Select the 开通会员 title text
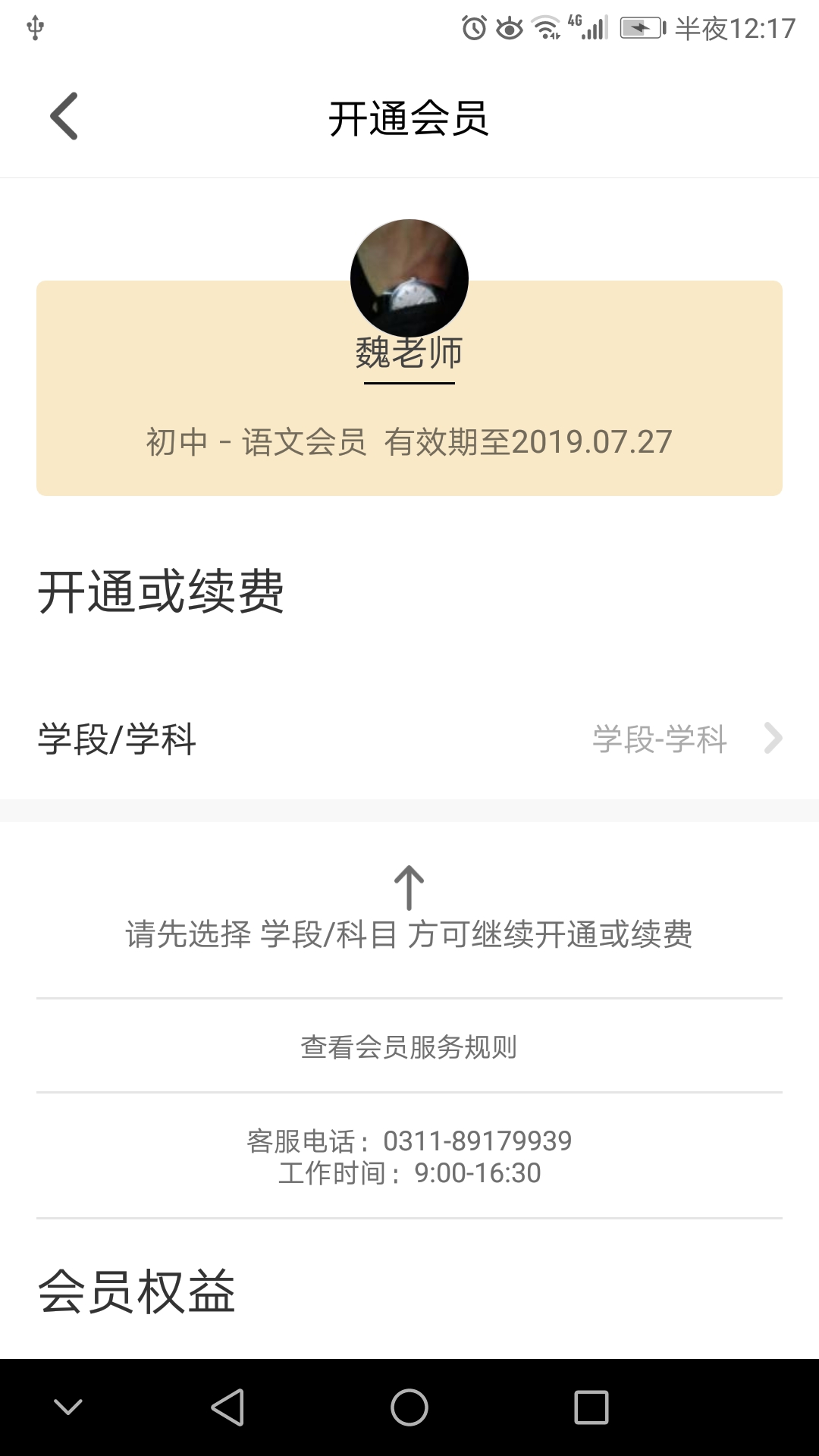 pos(409,119)
